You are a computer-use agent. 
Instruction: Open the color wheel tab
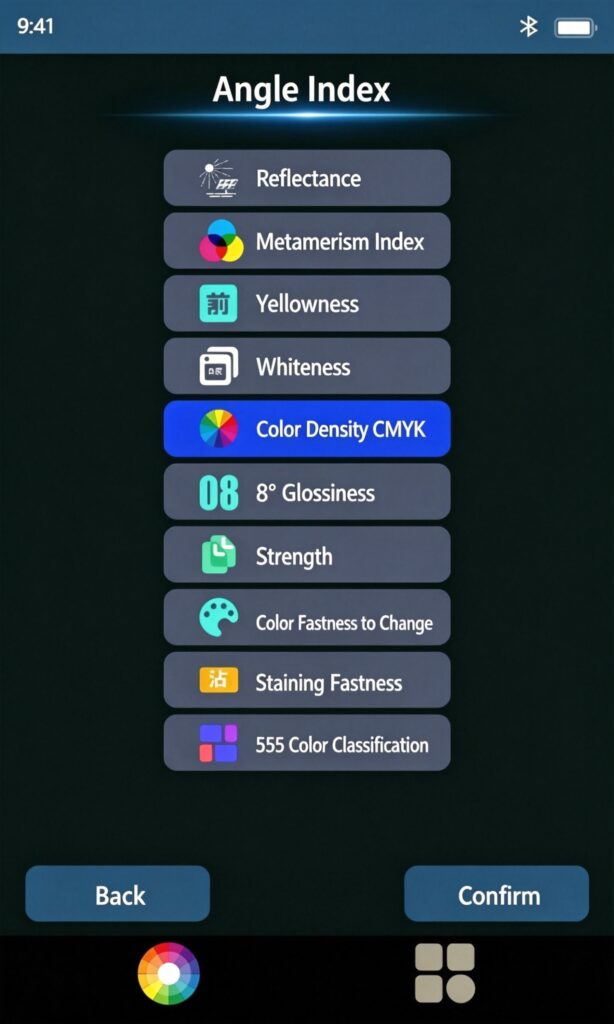[x=169, y=973]
